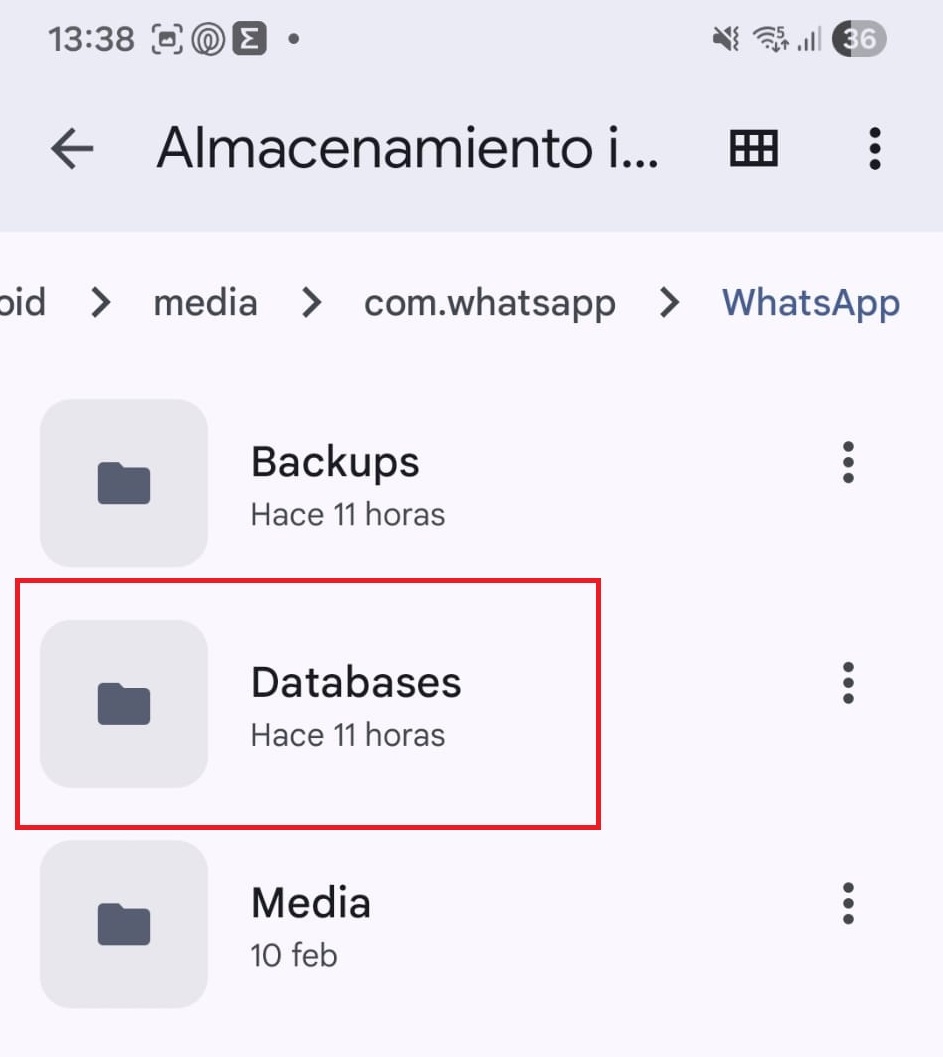This screenshot has width=943, height=1057.
Task: Show more options for Backups folder
Action: (x=848, y=463)
